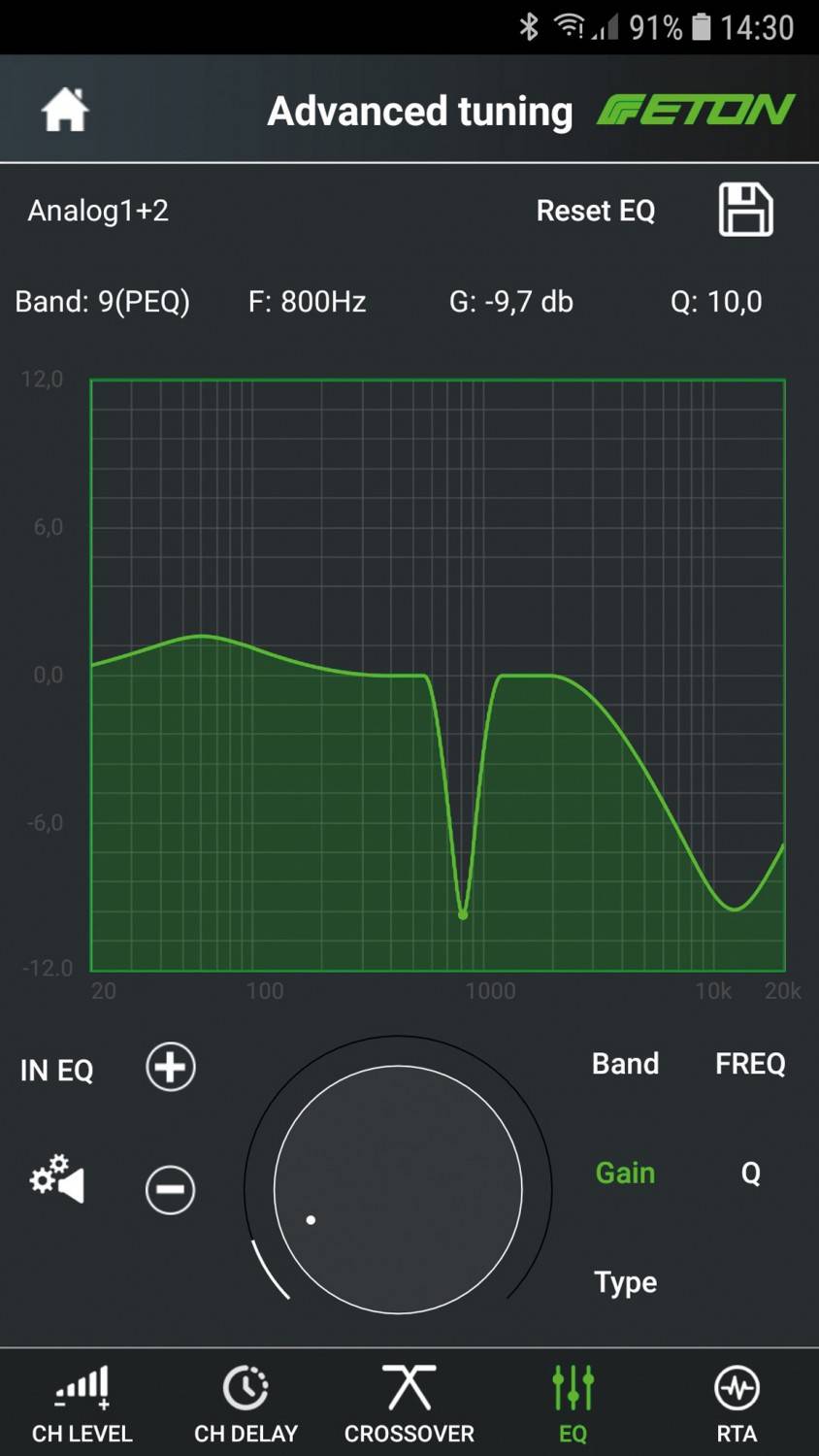Switch to the EQ tab
This screenshot has width=819, height=1456.
pyautogui.click(x=573, y=1404)
